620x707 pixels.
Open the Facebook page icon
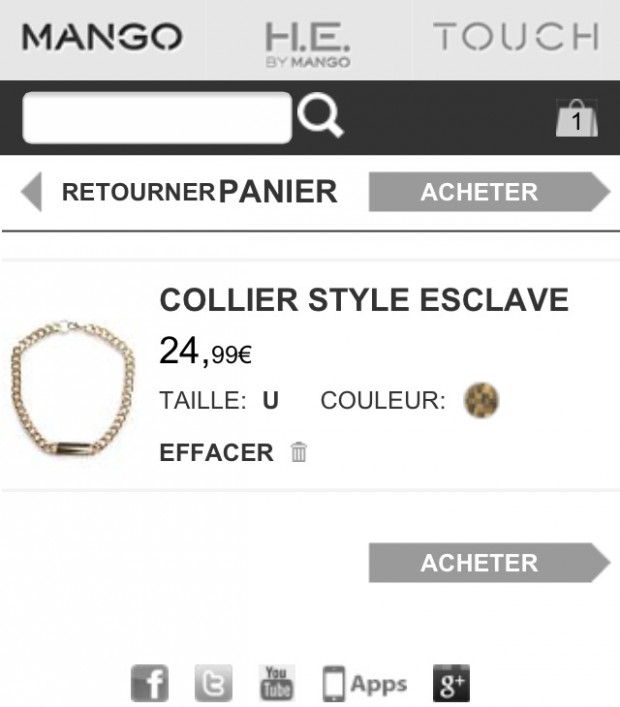150,683
